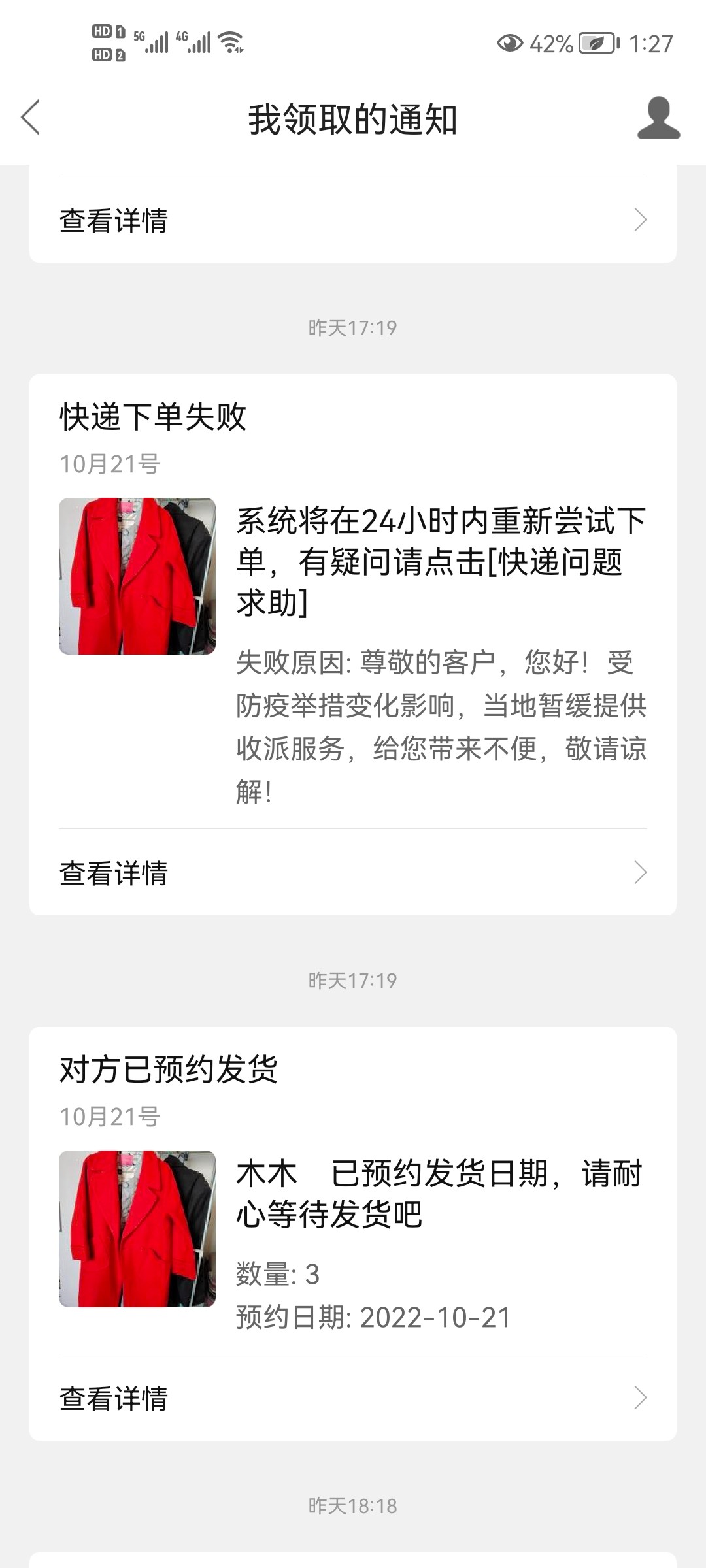Tap 查看详情 in the topmost card
Screen dimensions: 706x1568
pyautogui.click(x=353, y=220)
